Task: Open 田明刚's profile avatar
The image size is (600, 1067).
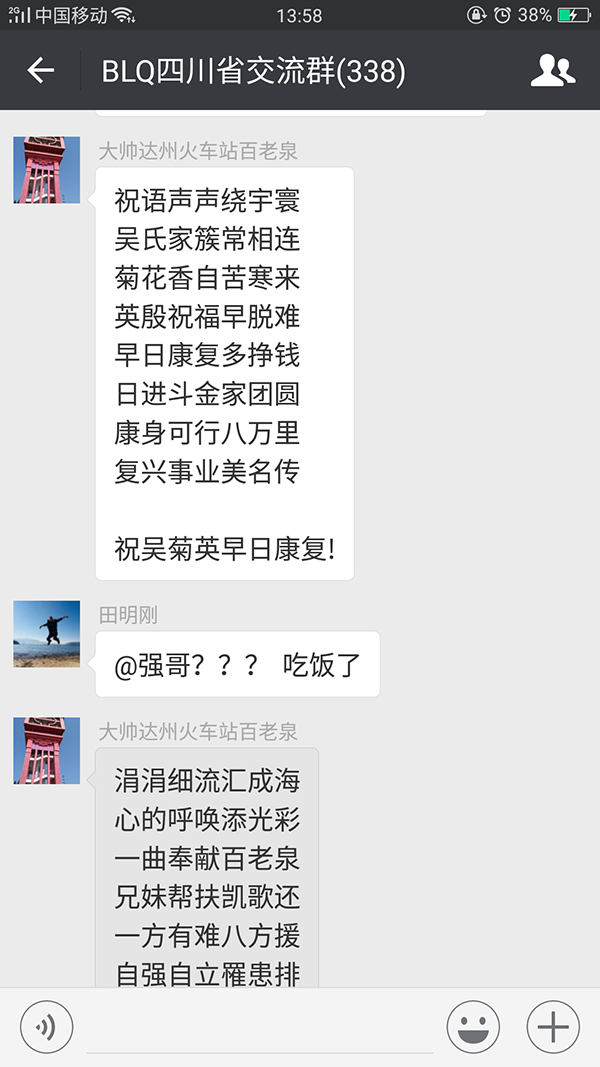Action: (x=47, y=634)
